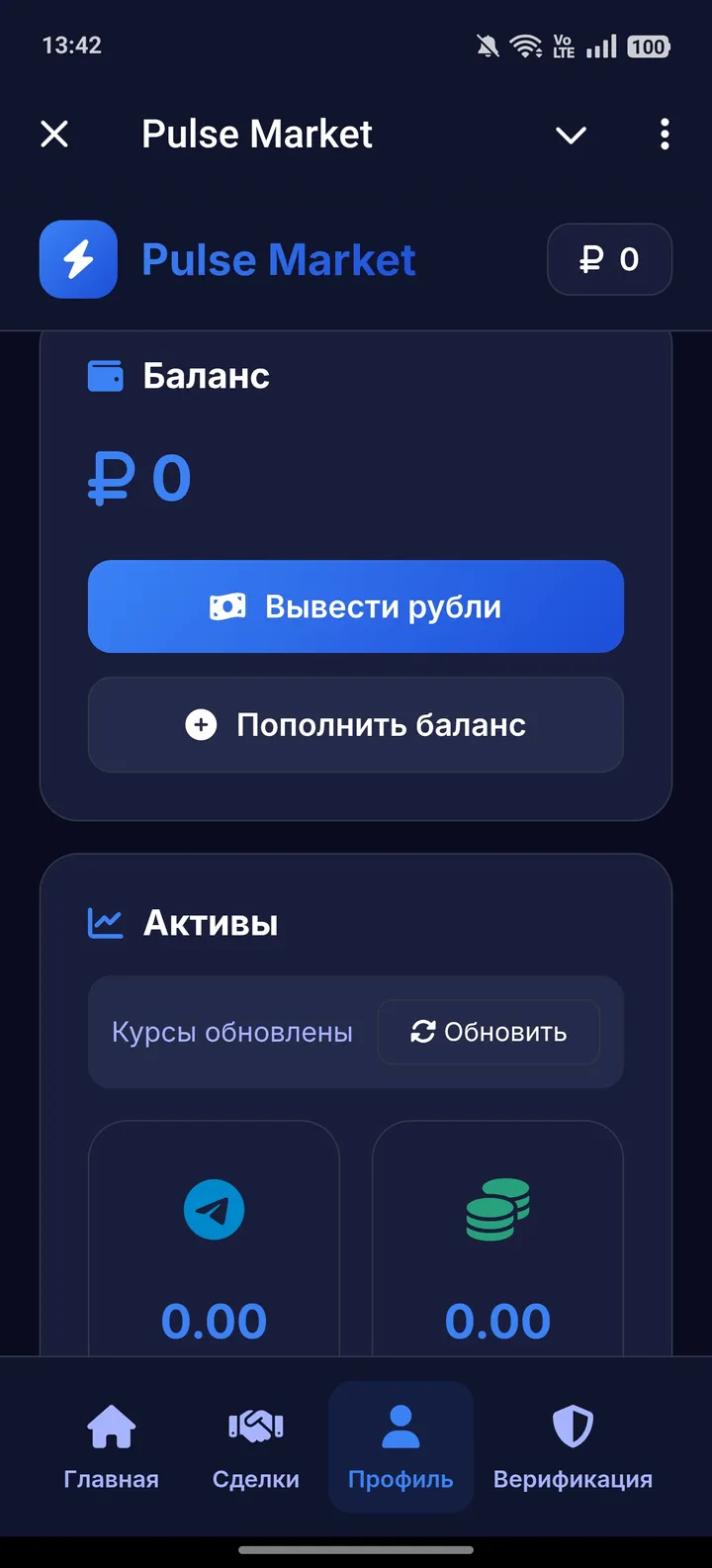
Task: Click the refresh icon in Обновить button
Action: coord(423,1032)
